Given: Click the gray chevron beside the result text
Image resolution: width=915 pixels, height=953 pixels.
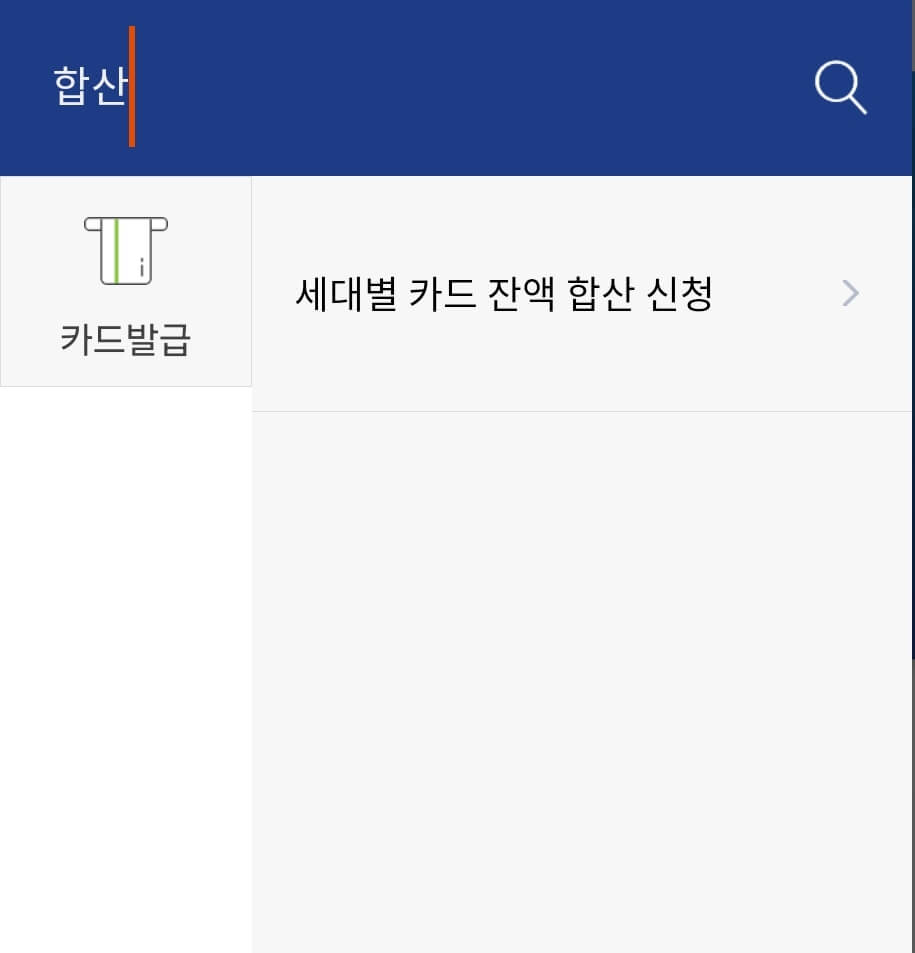Looking at the screenshot, I should [849, 293].
